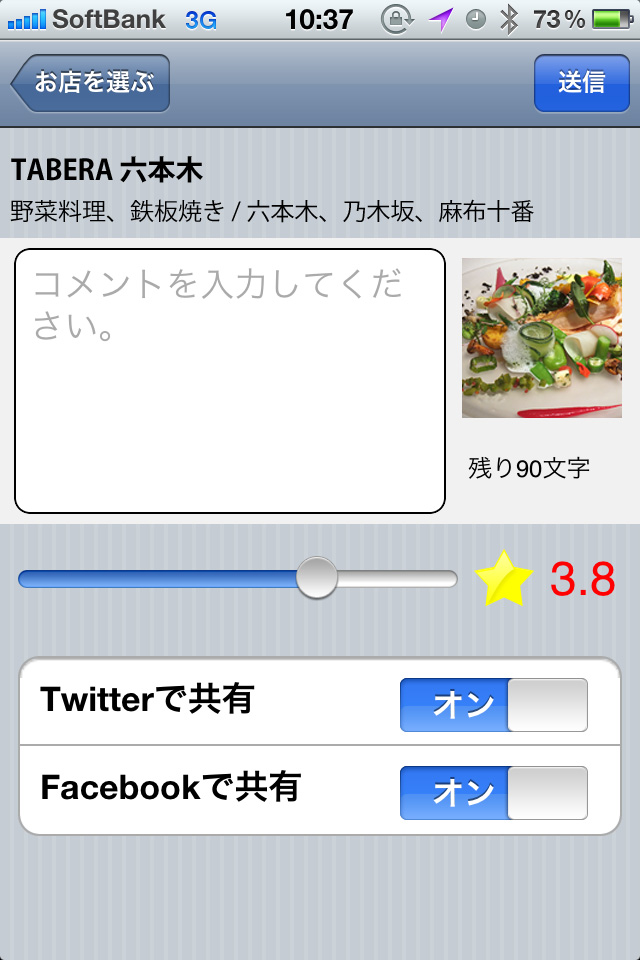Focus the comment input field

[229, 381]
